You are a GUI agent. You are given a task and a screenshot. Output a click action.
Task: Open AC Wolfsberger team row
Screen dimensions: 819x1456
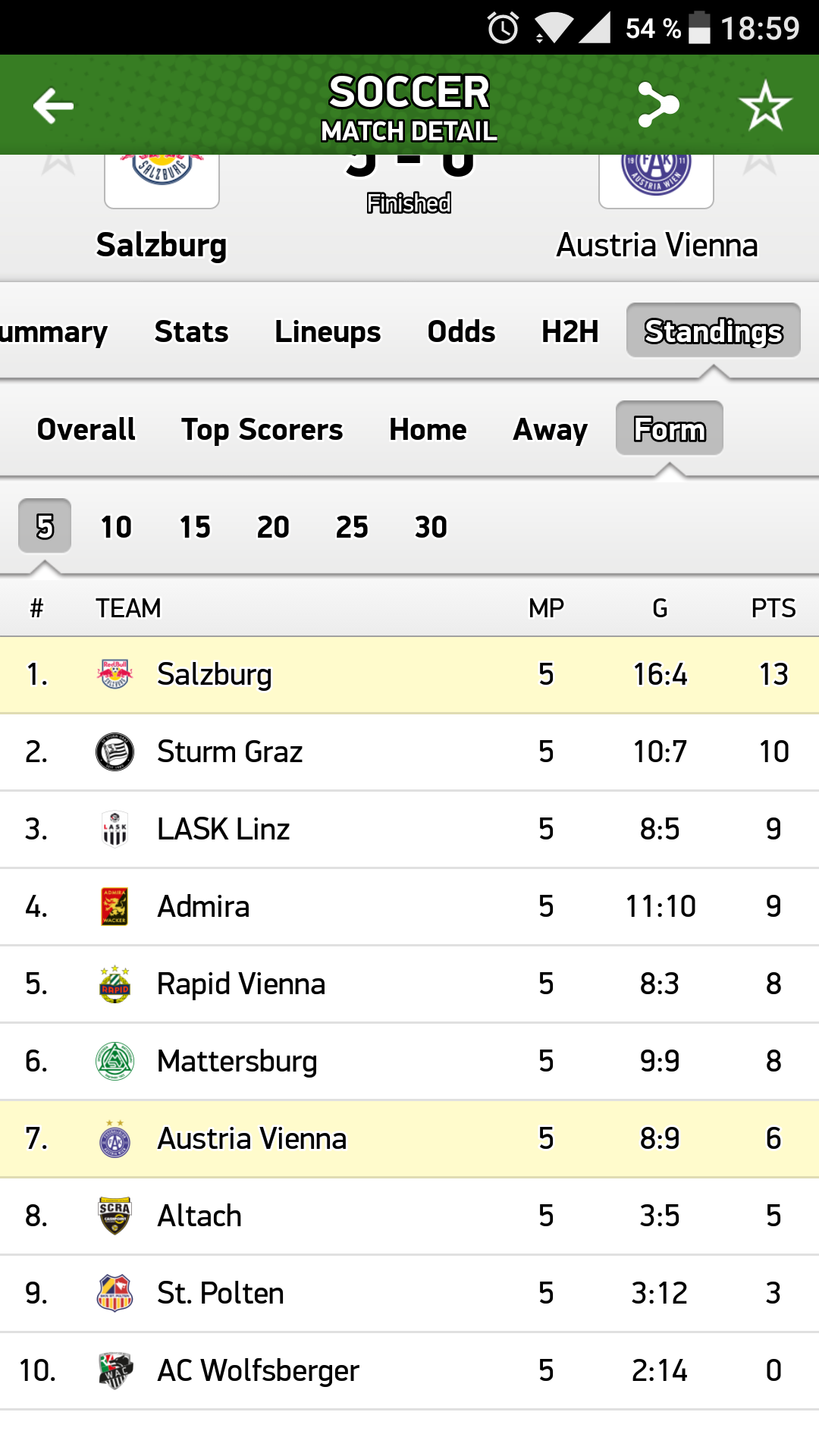[x=409, y=1370]
